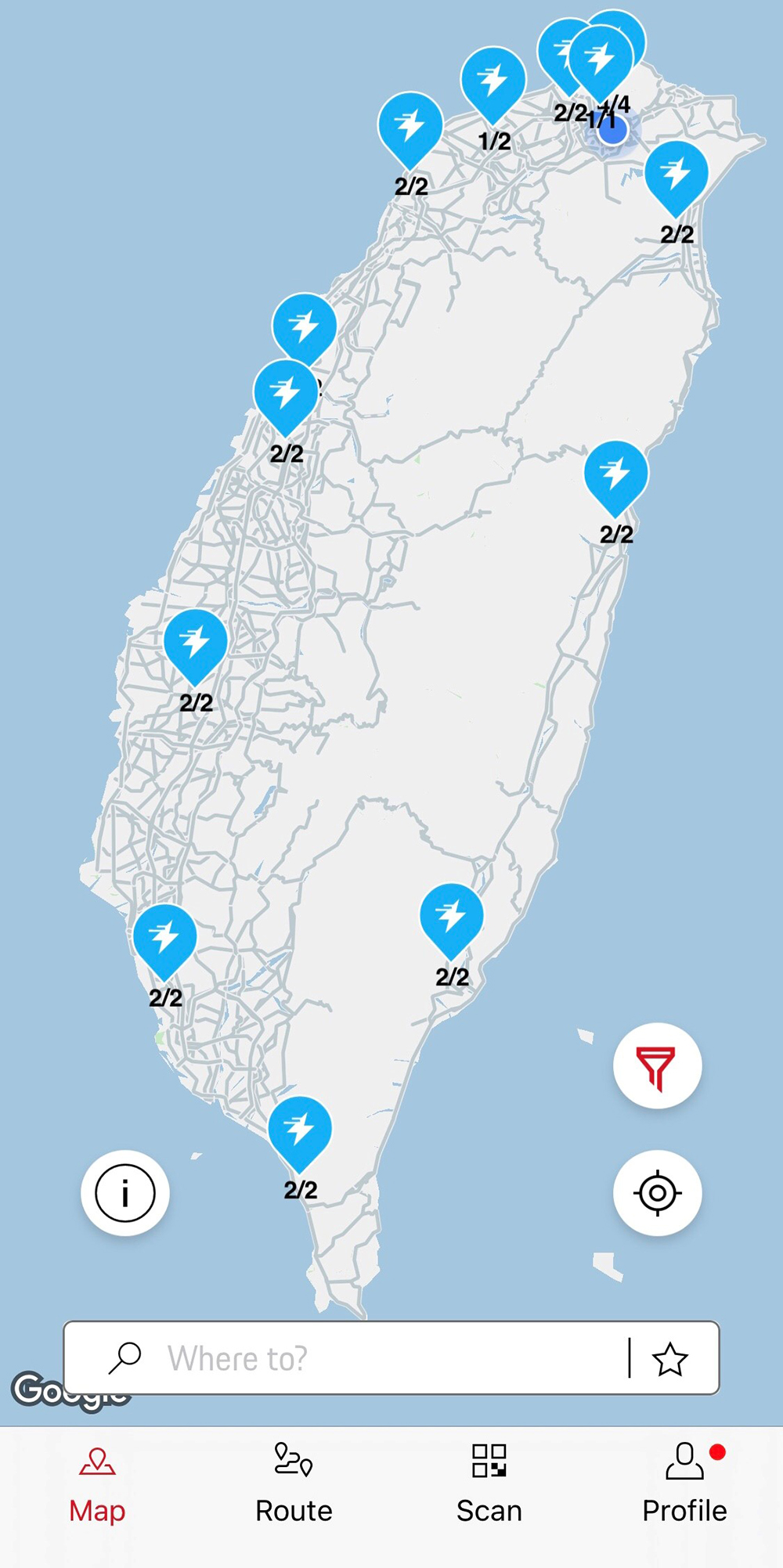Tap the southeast coast 2/2 charger pin
This screenshot has height=1568, width=783.
point(452,917)
